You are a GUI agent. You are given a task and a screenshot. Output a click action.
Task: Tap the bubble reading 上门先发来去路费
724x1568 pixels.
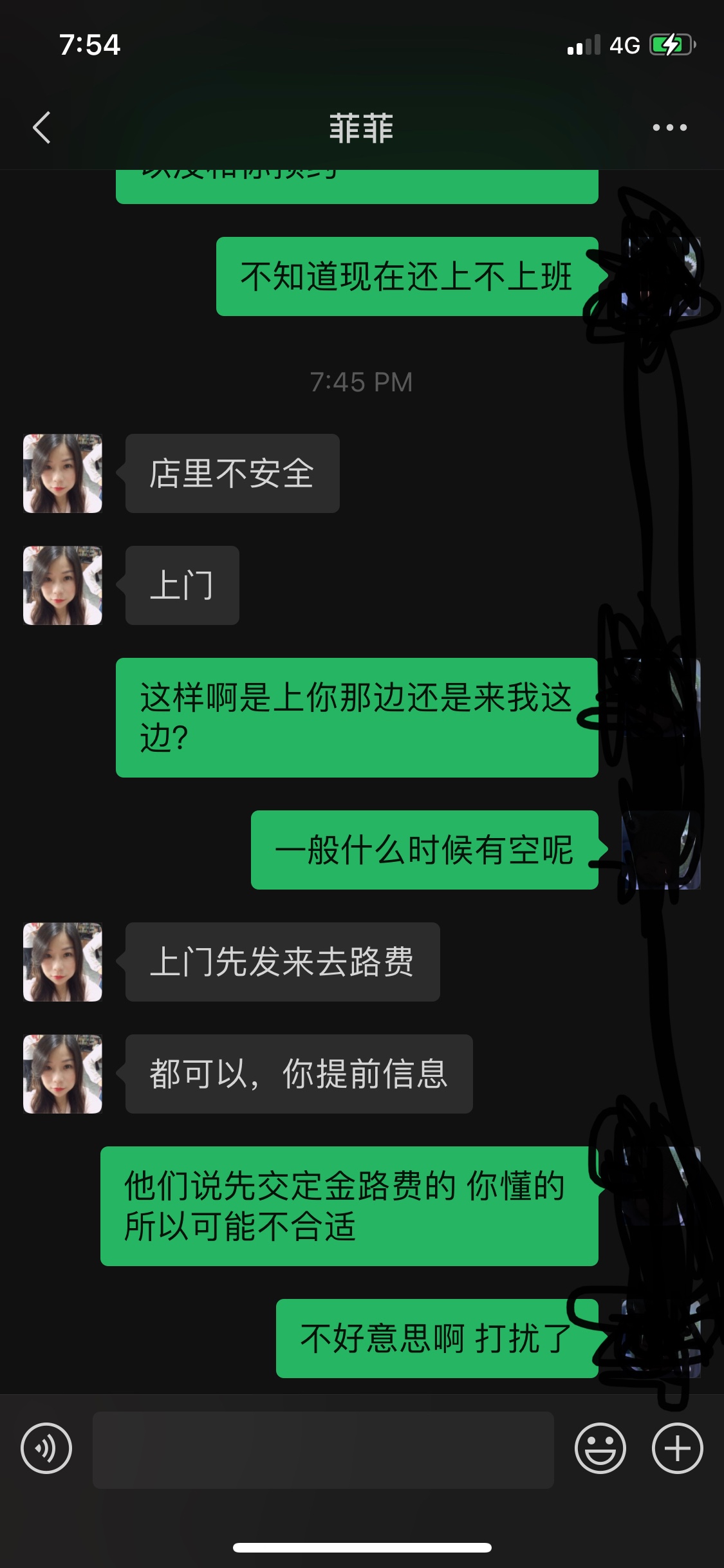click(281, 961)
